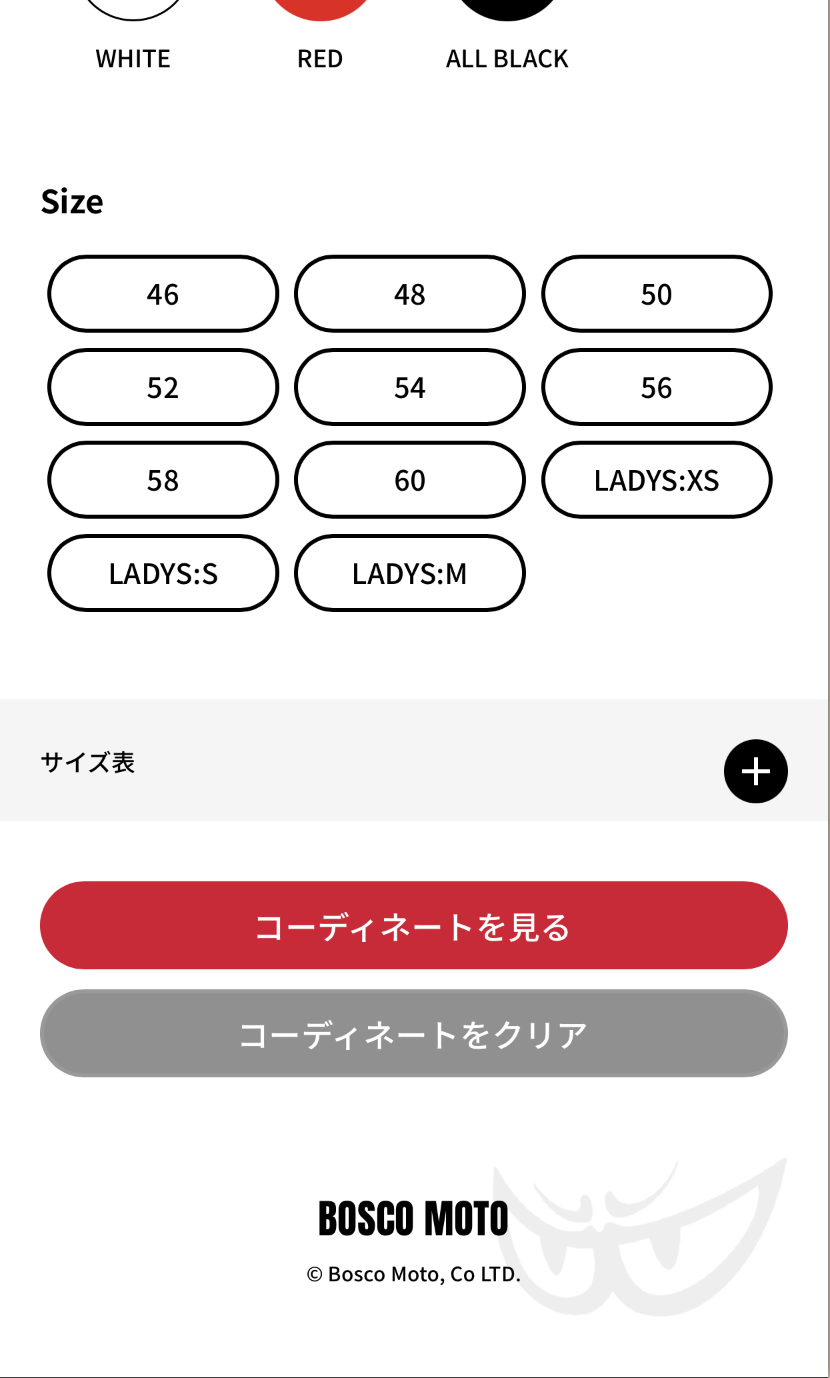Choose the LADYS:XS size
The image size is (830, 1378).
tap(656, 480)
